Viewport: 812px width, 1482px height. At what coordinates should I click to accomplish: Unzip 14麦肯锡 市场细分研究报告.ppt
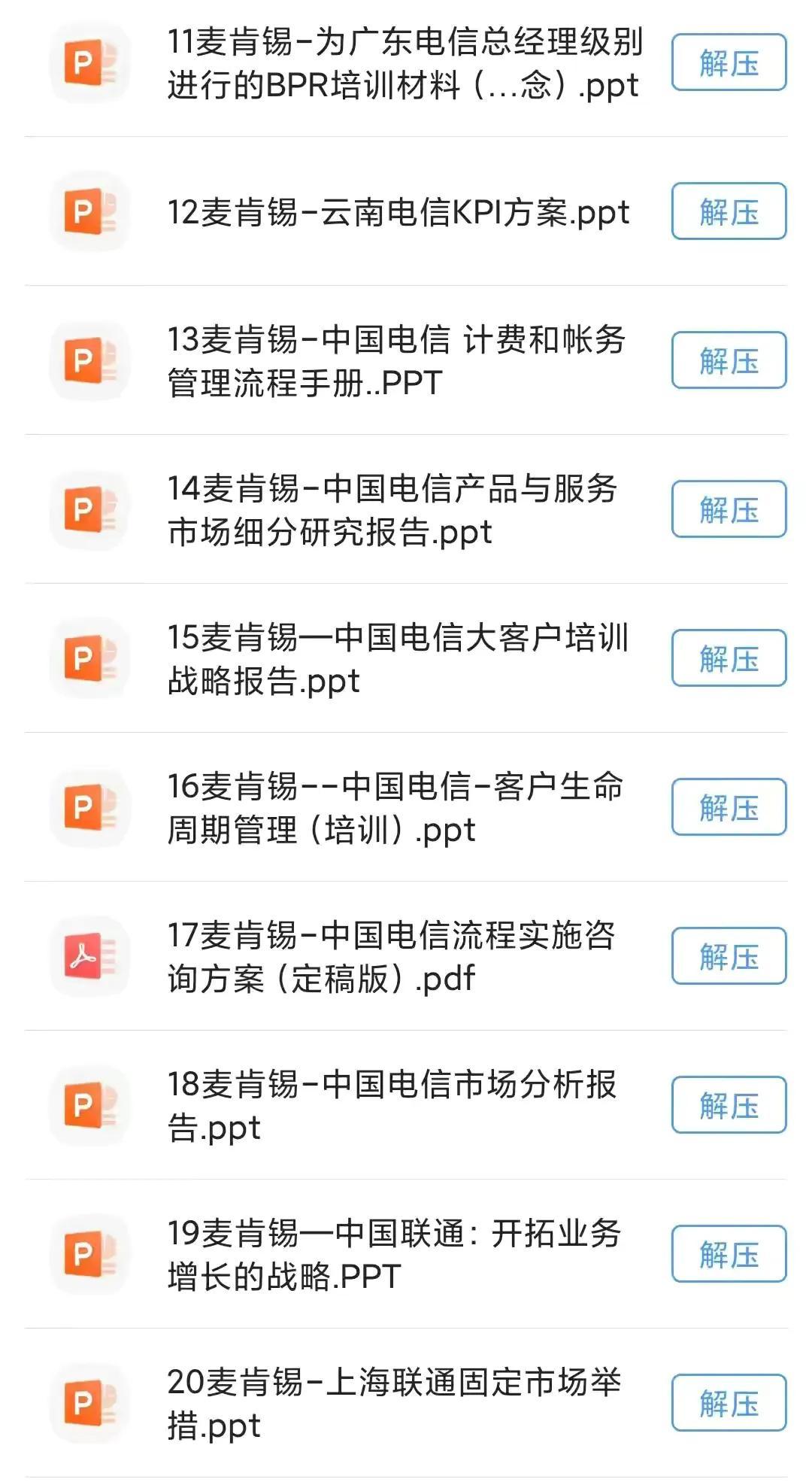[728, 509]
